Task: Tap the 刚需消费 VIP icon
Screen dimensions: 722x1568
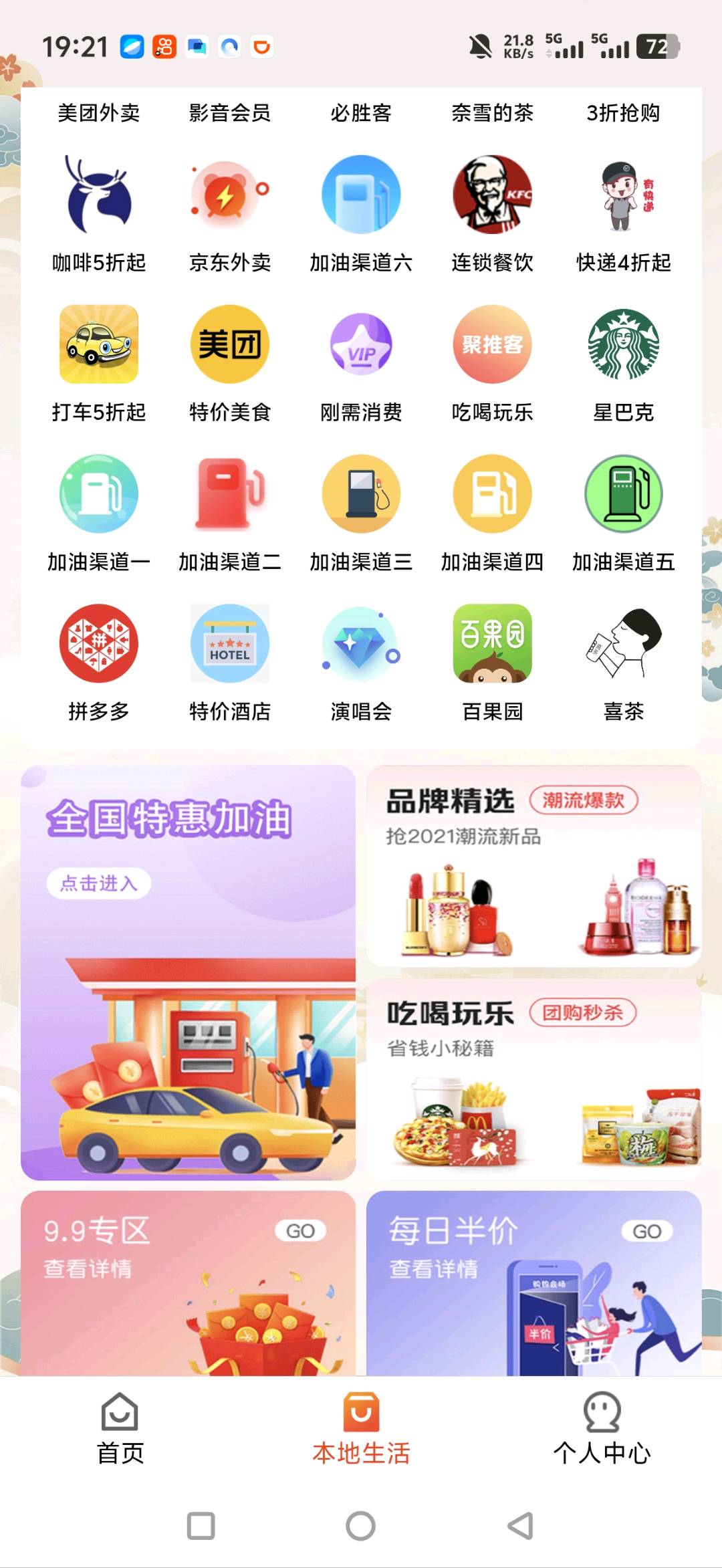Action: pyautogui.click(x=361, y=344)
